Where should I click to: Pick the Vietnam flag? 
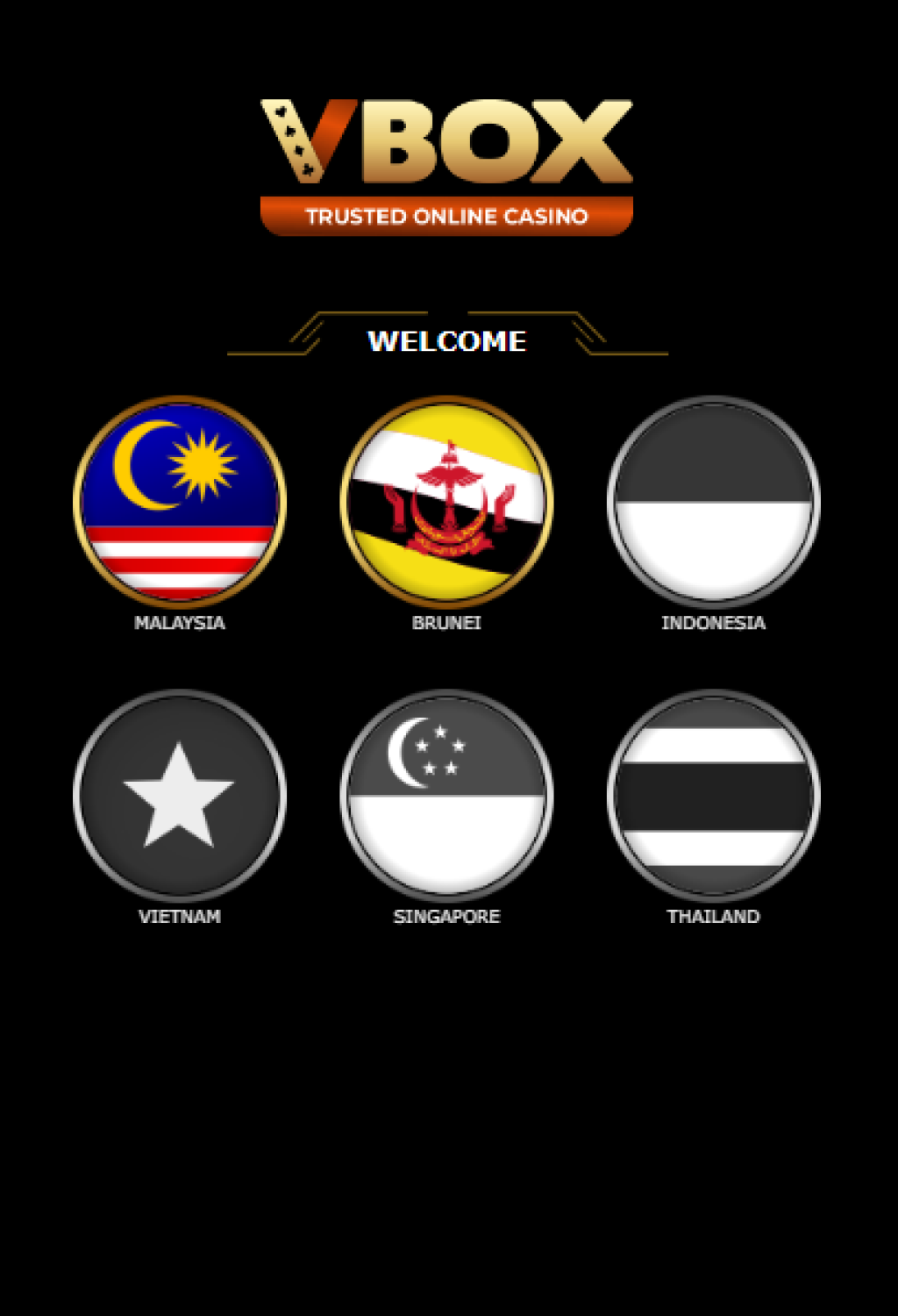pyautogui.click(x=180, y=795)
